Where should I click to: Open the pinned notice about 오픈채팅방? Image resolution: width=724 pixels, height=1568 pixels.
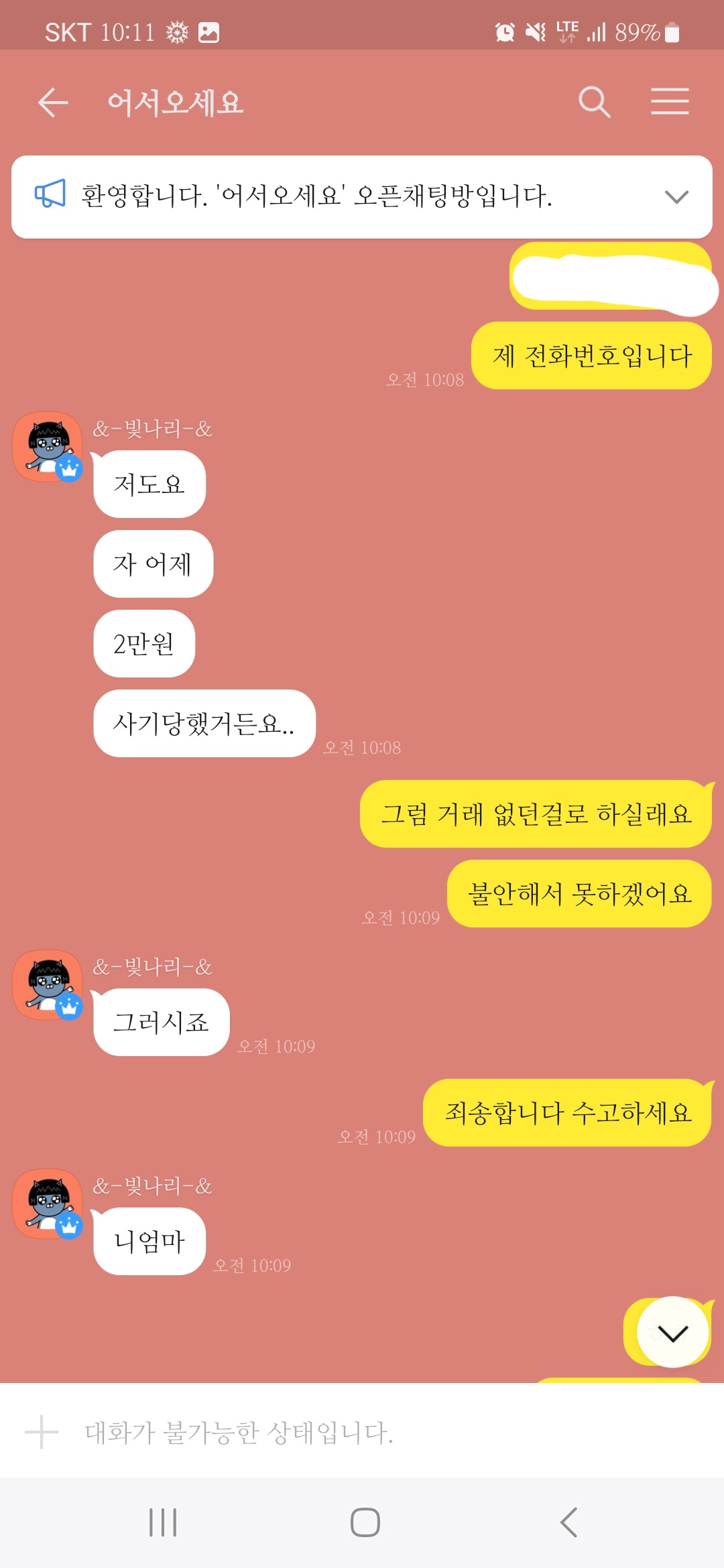click(x=315, y=197)
